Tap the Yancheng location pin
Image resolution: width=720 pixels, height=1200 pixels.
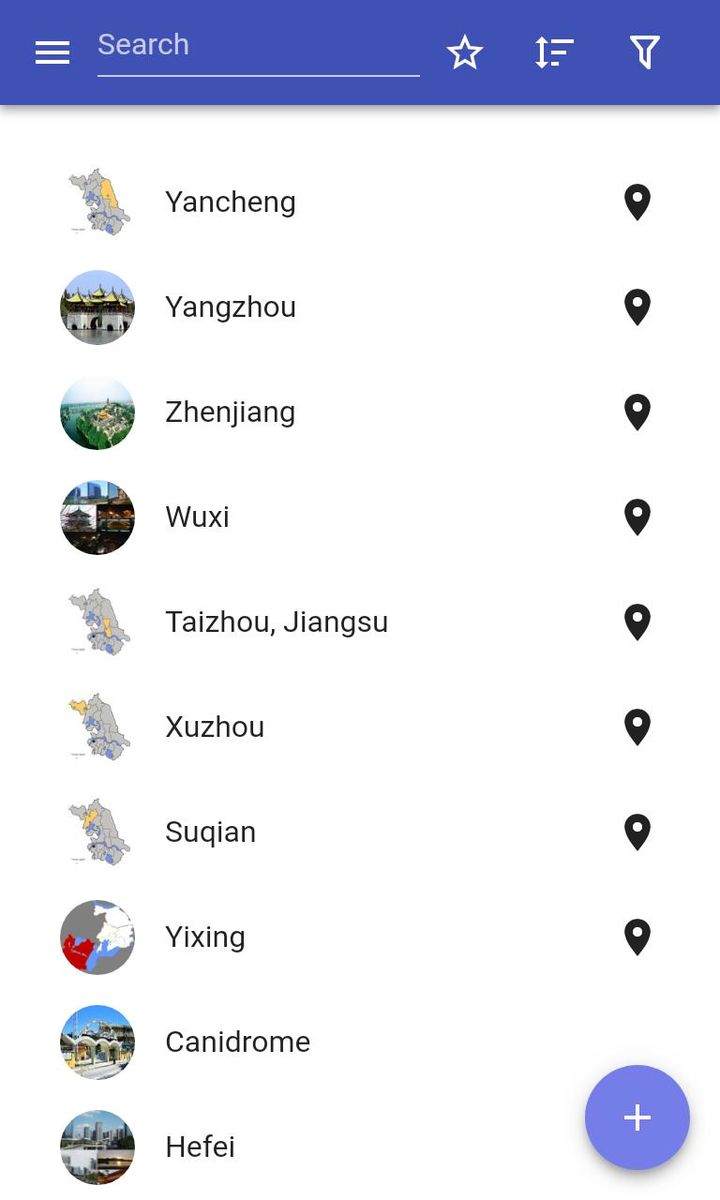pyautogui.click(x=637, y=202)
